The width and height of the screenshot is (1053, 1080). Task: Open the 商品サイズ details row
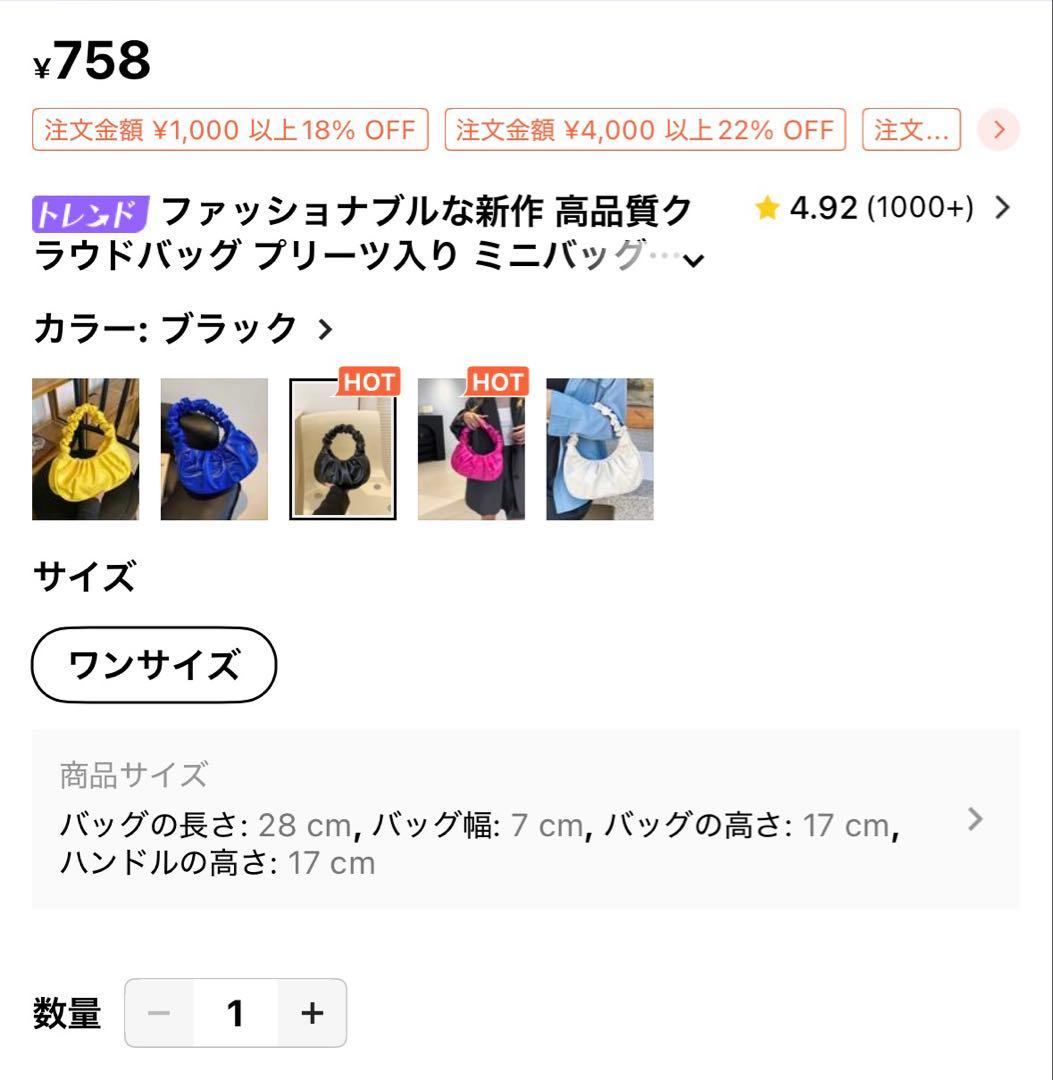click(x=526, y=819)
